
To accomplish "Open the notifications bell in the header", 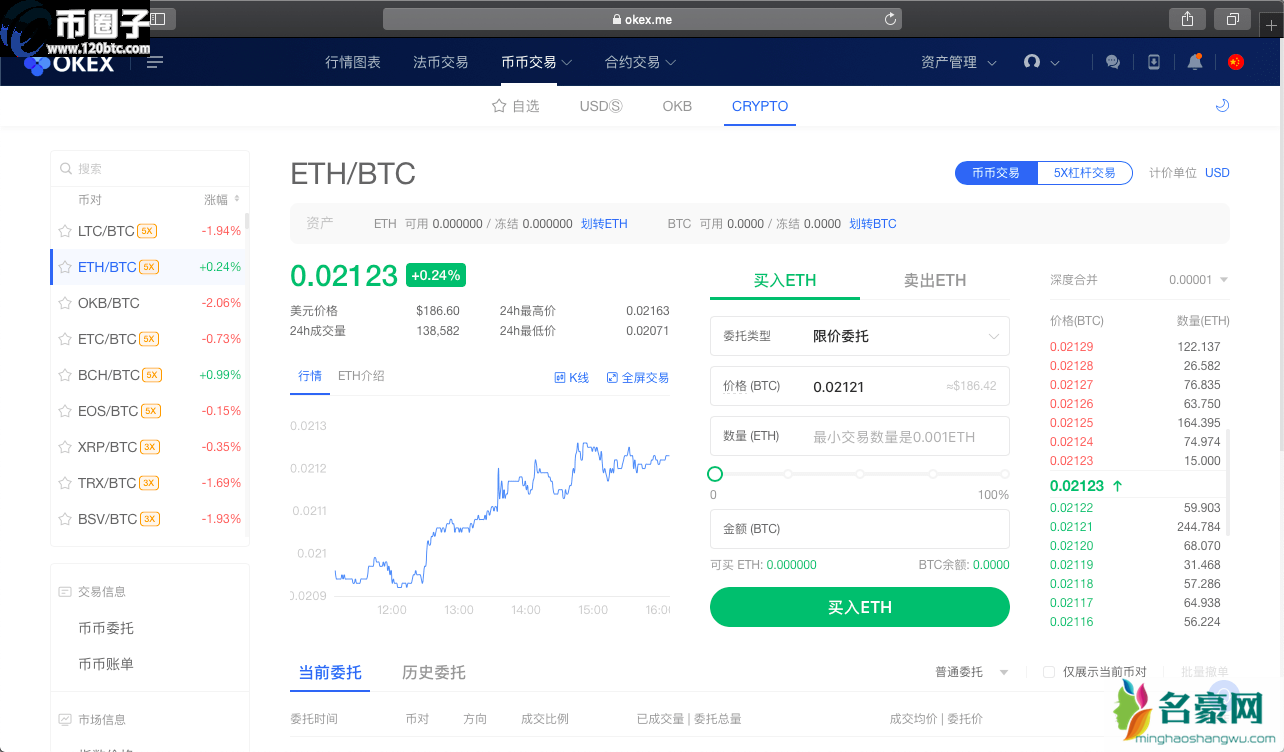I will click(x=1194, y=62).
